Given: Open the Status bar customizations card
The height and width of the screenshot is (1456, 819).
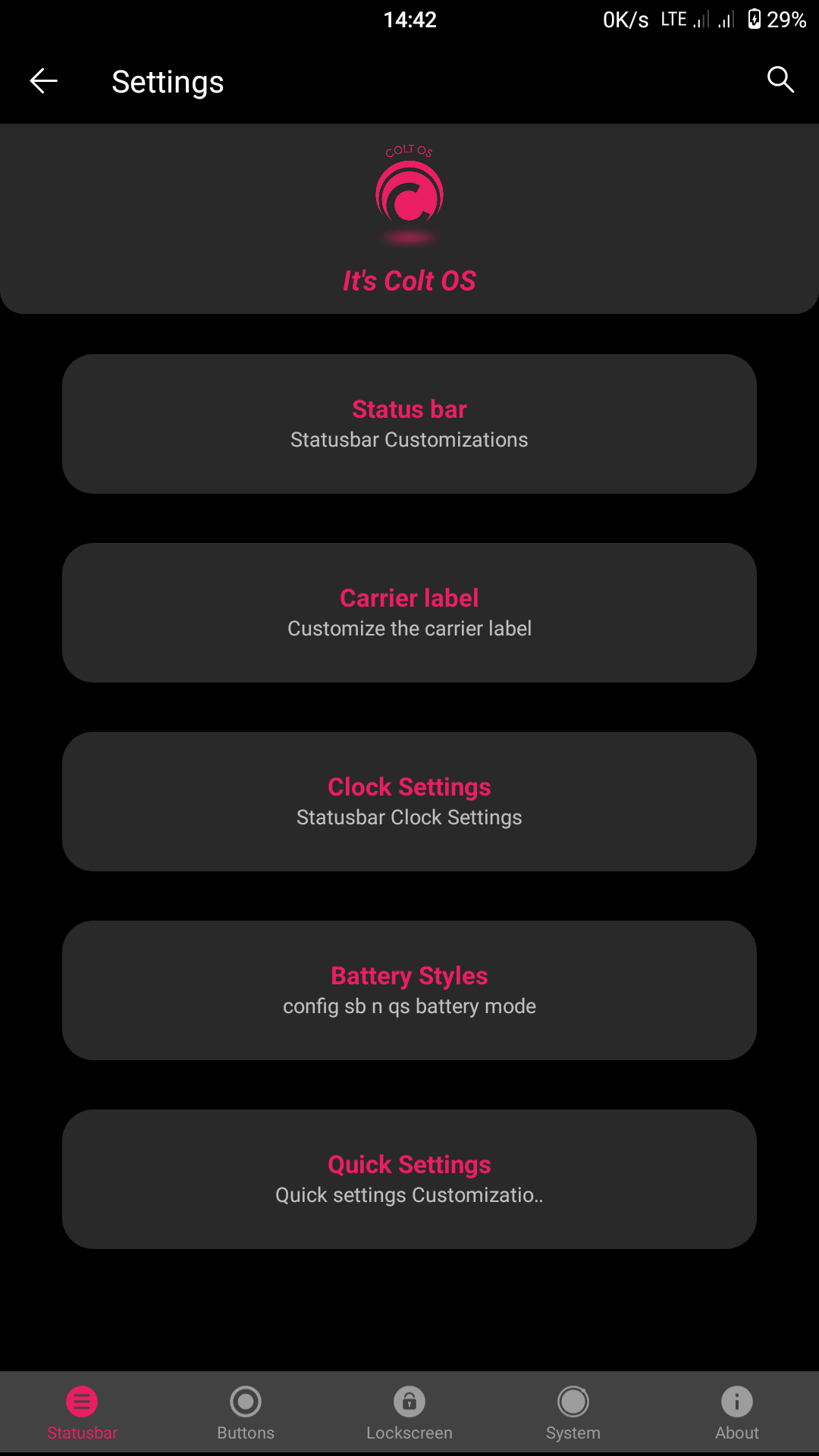Looking at the screenshot, I should coord(409,424).
